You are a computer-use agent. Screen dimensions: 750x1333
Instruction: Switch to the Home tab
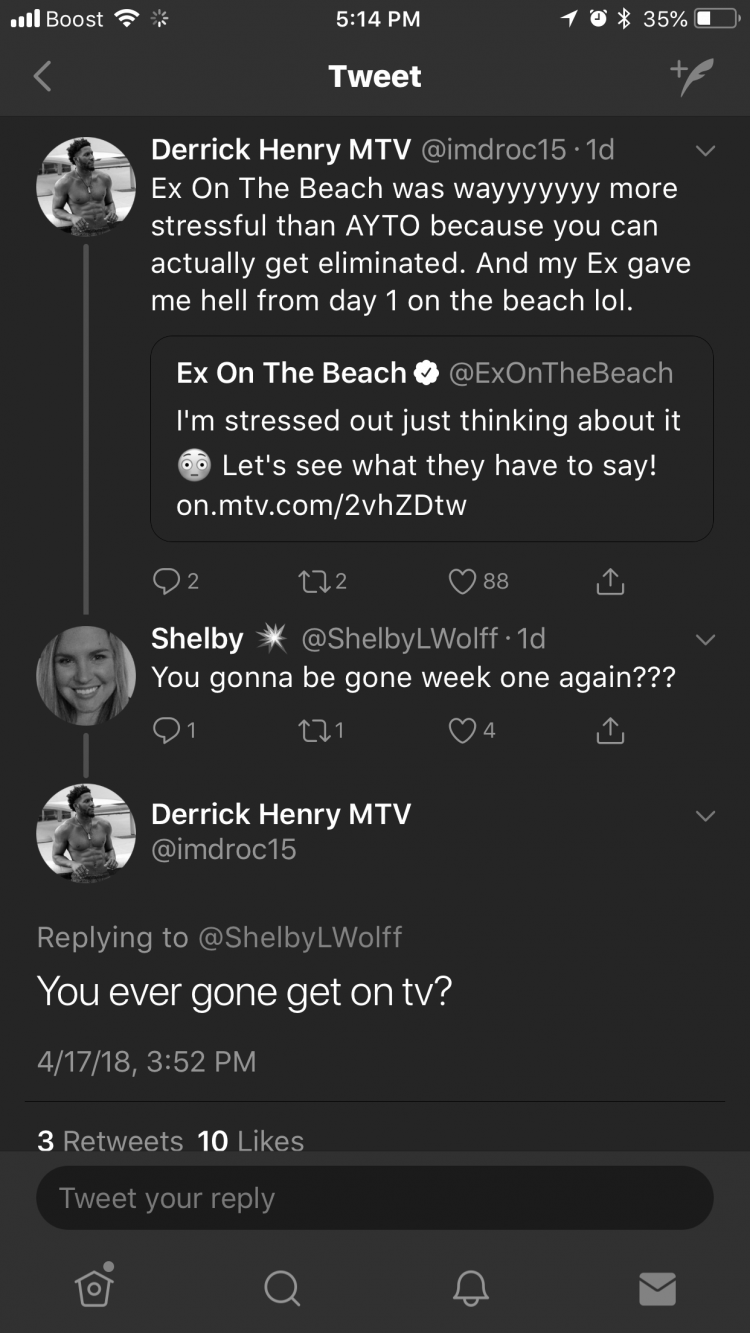coord(94,1286)
